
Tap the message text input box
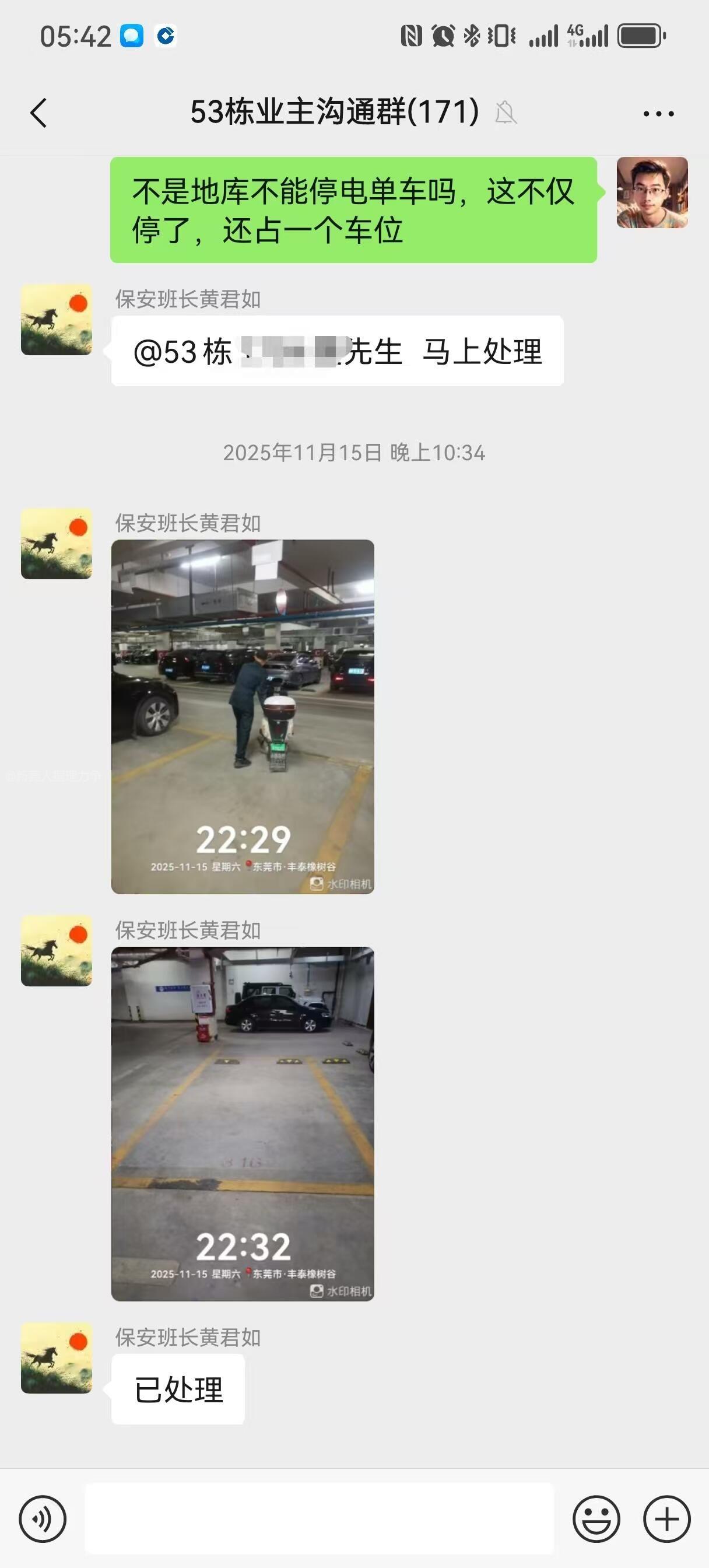(319, 1518)
